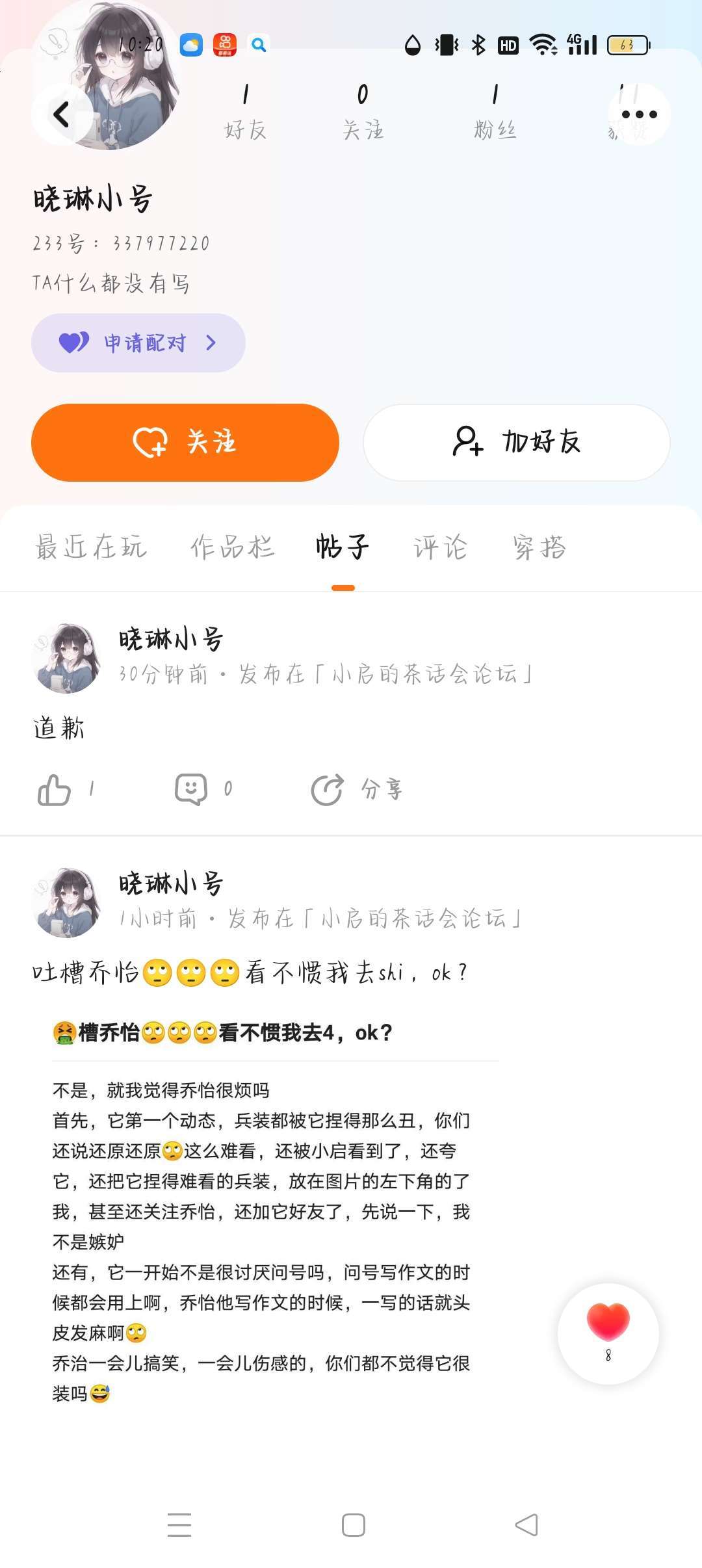View the 好友 friends list
The height and width of the screenshot is (1568, 702).
click(245, 112)
